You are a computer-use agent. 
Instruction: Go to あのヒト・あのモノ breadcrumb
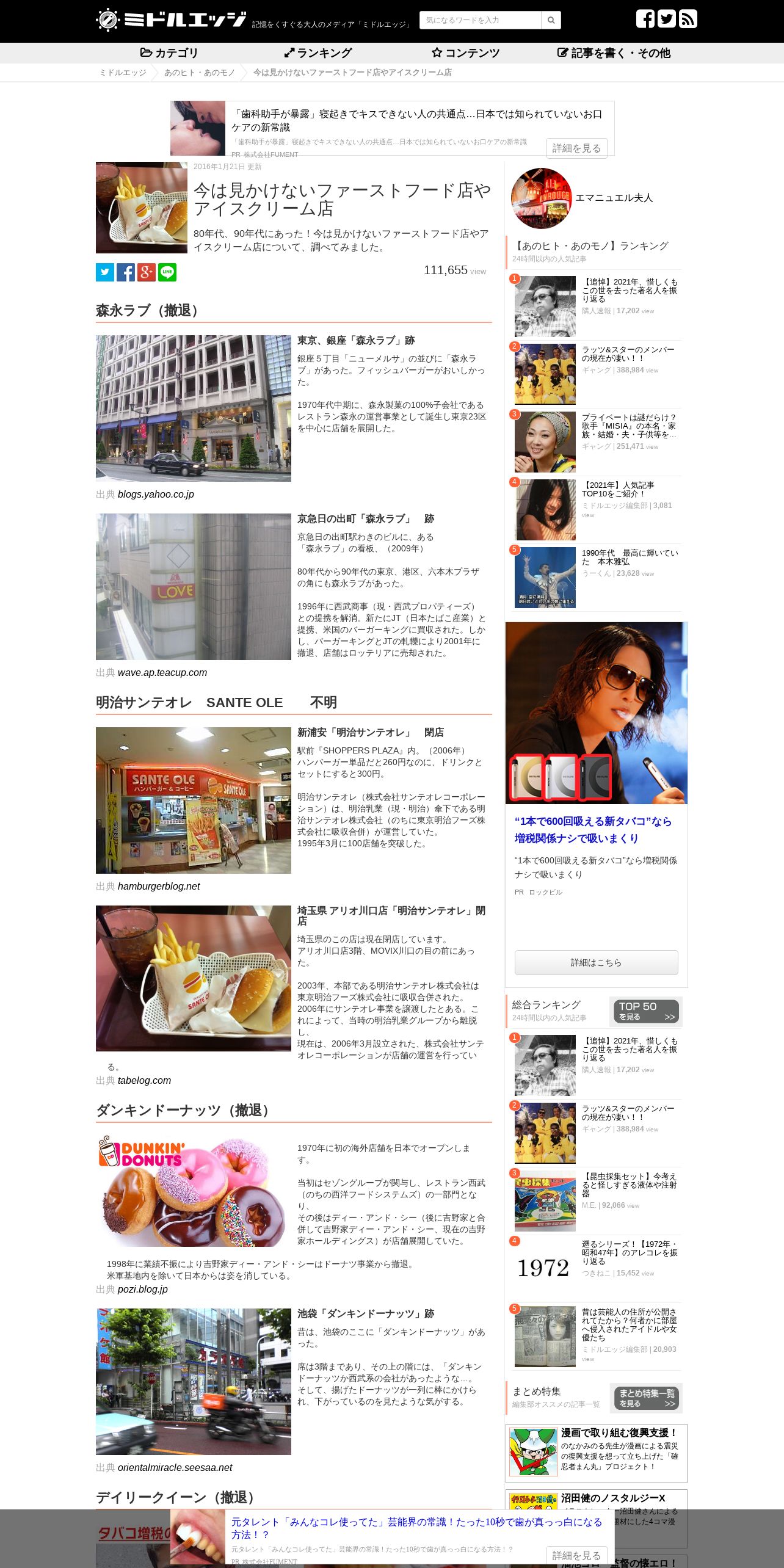199,73
